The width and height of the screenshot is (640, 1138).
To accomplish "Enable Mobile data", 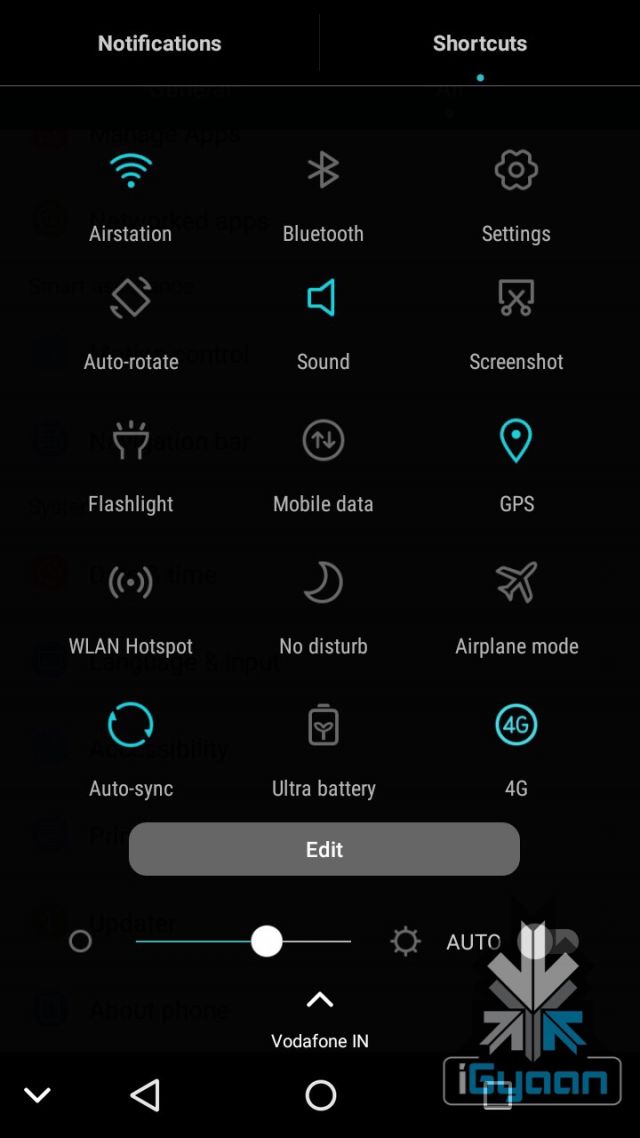I will pos(322,441).
